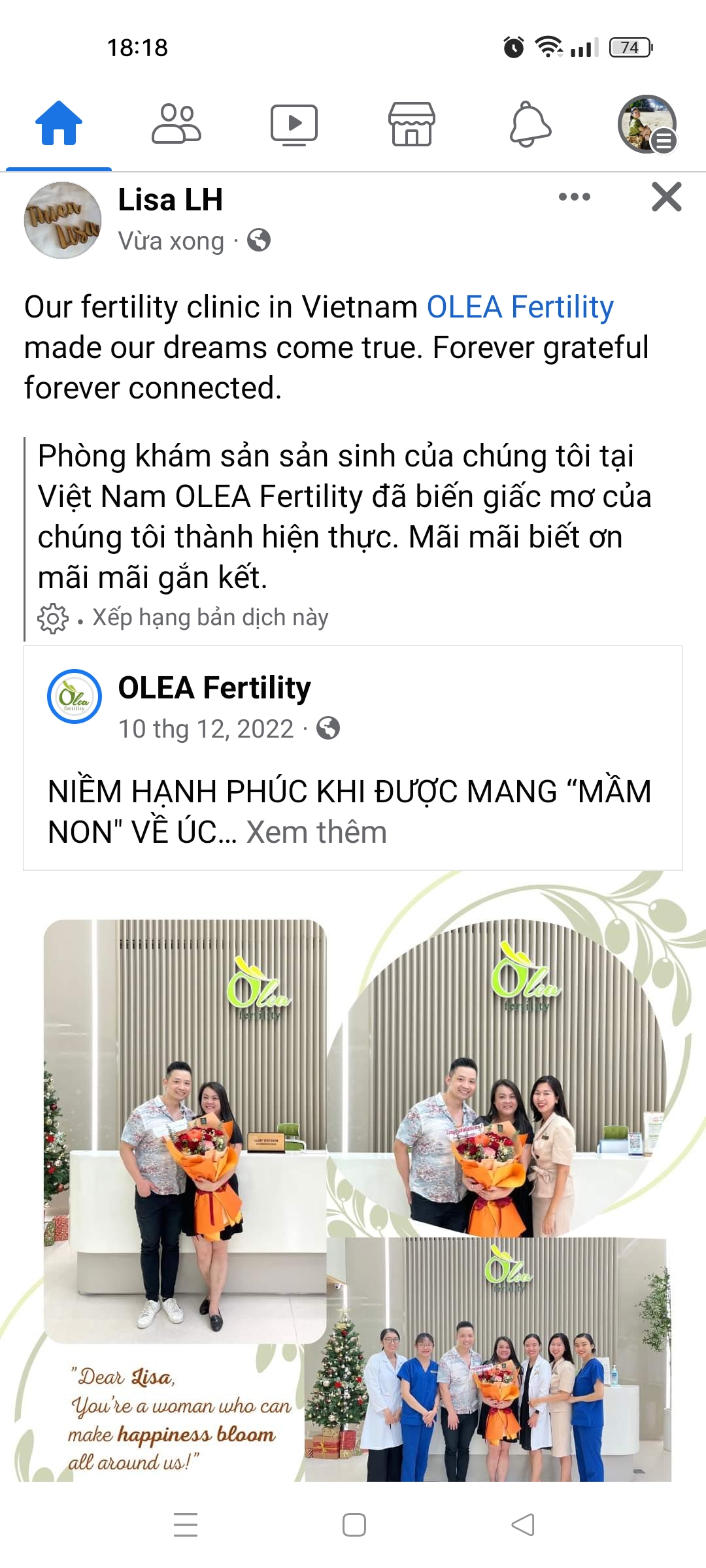View the OLEA Fertility page avatar

click(x=75, y=696)
